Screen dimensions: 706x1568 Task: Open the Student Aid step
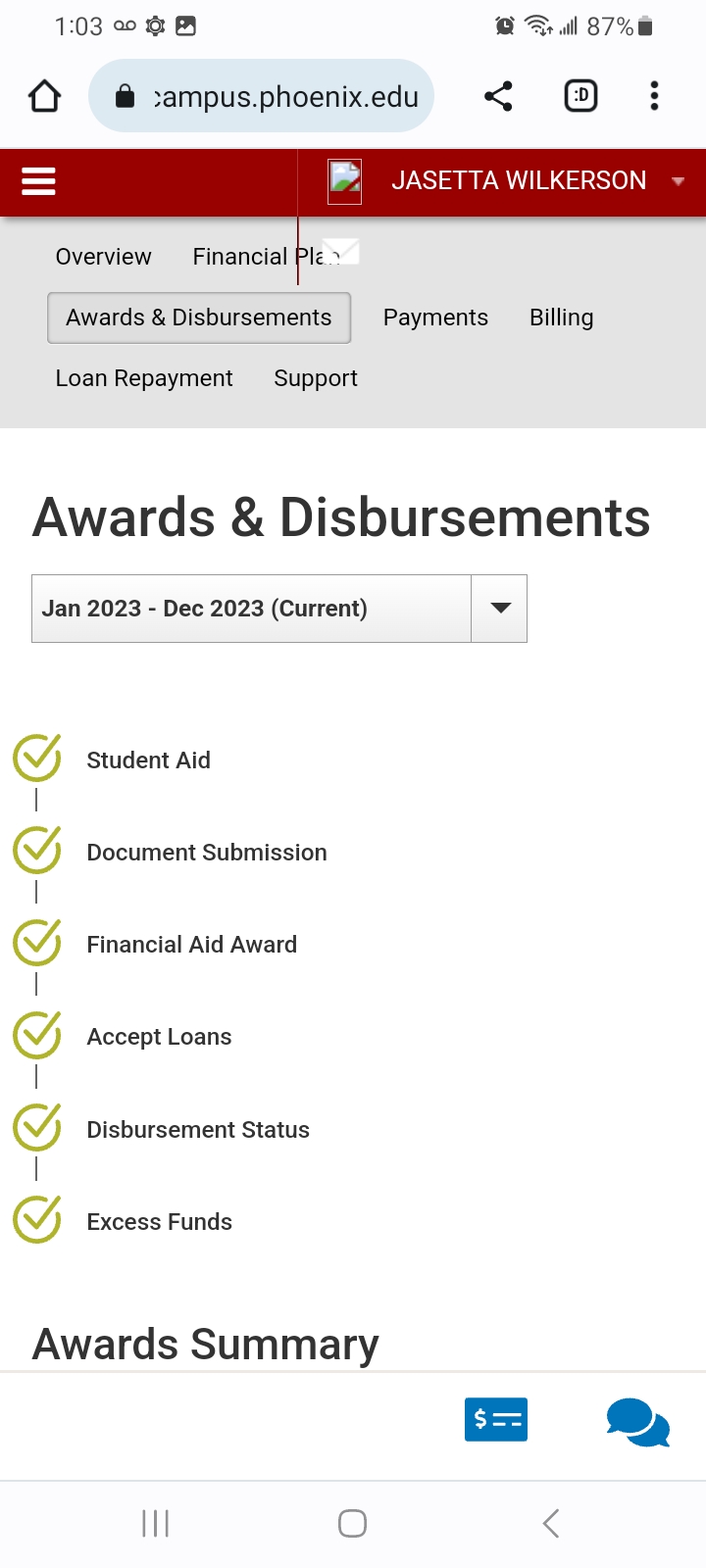[x=148, y=760]
